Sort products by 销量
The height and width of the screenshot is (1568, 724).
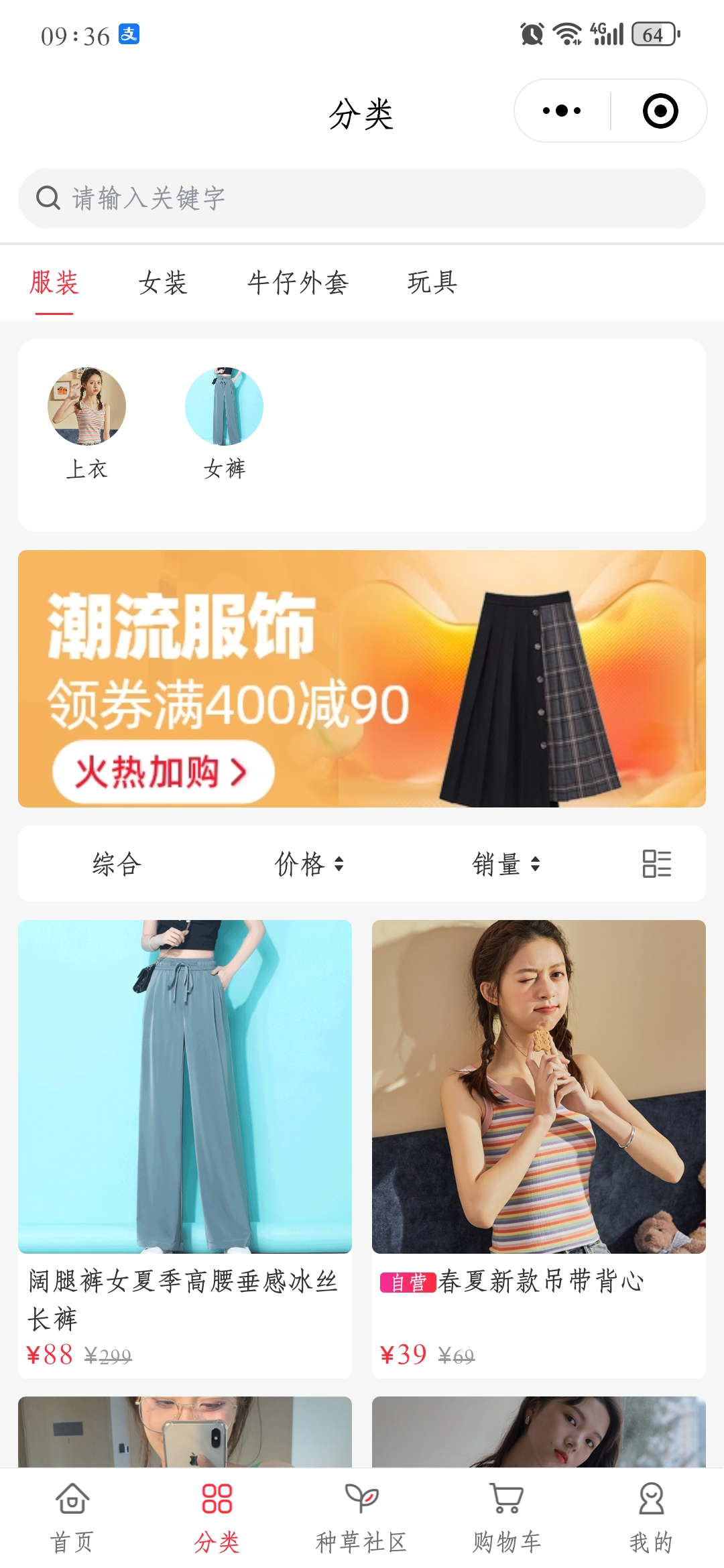505,864
